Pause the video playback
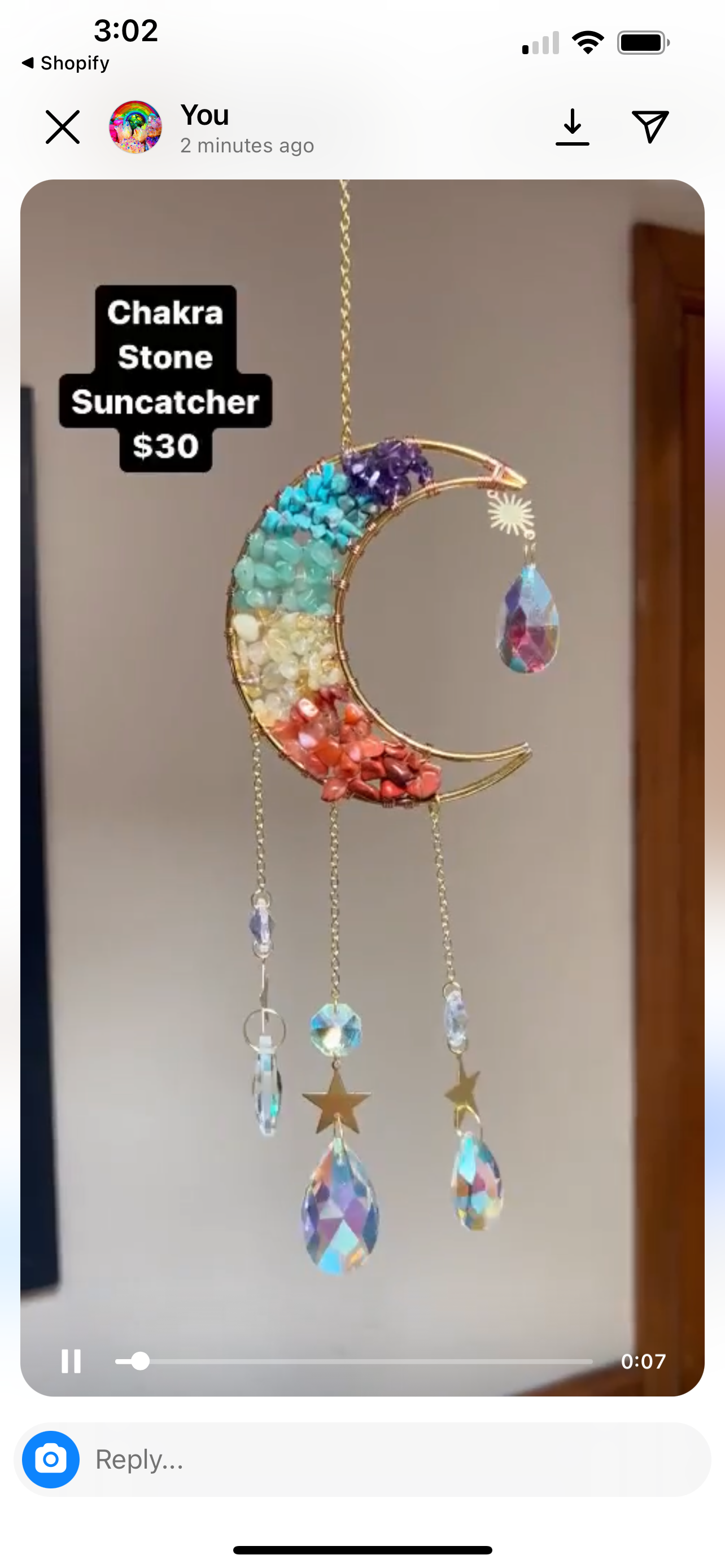 coord(71,1361)
